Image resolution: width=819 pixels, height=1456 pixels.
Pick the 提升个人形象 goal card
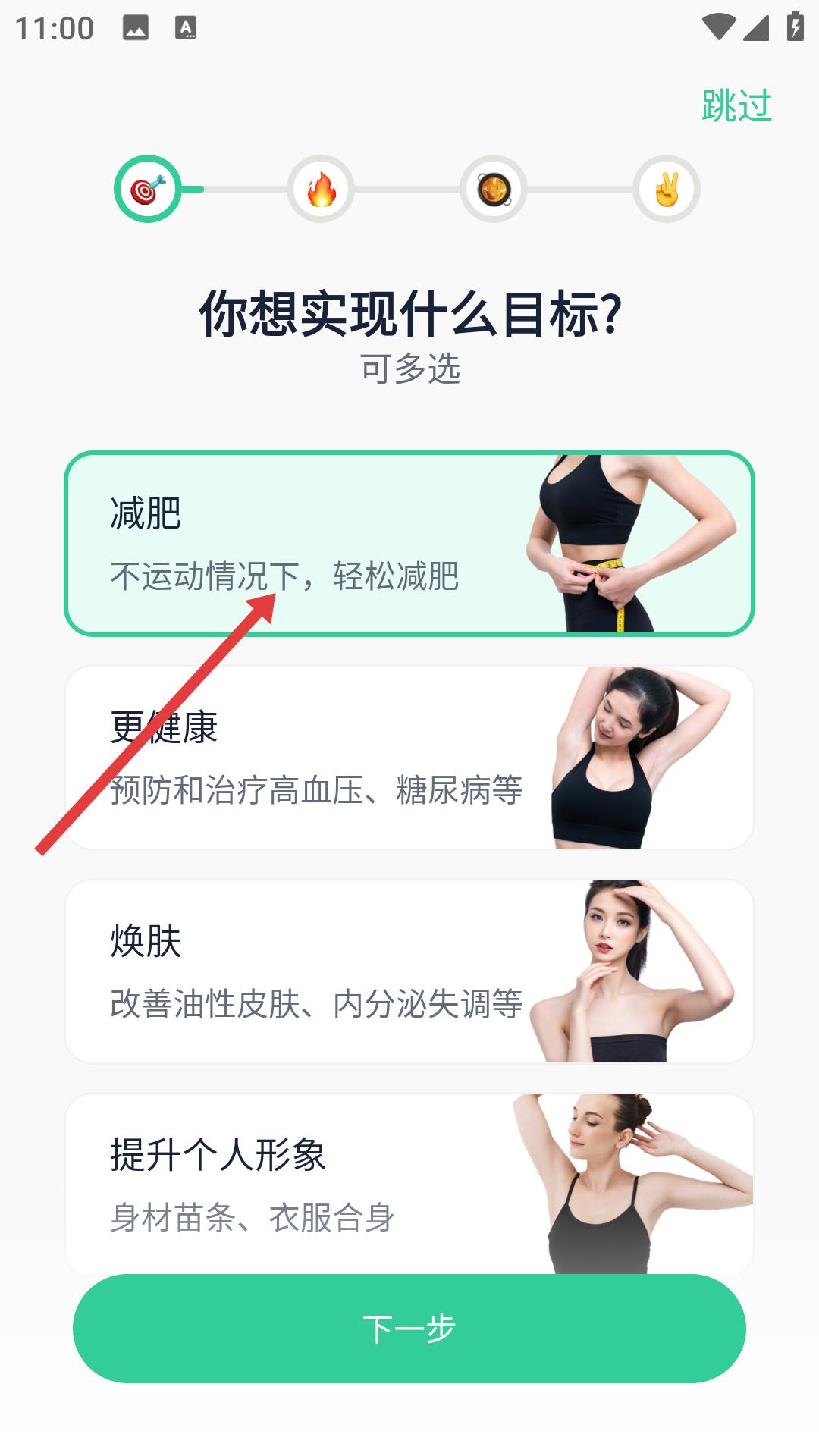(x=409, y=1183)
